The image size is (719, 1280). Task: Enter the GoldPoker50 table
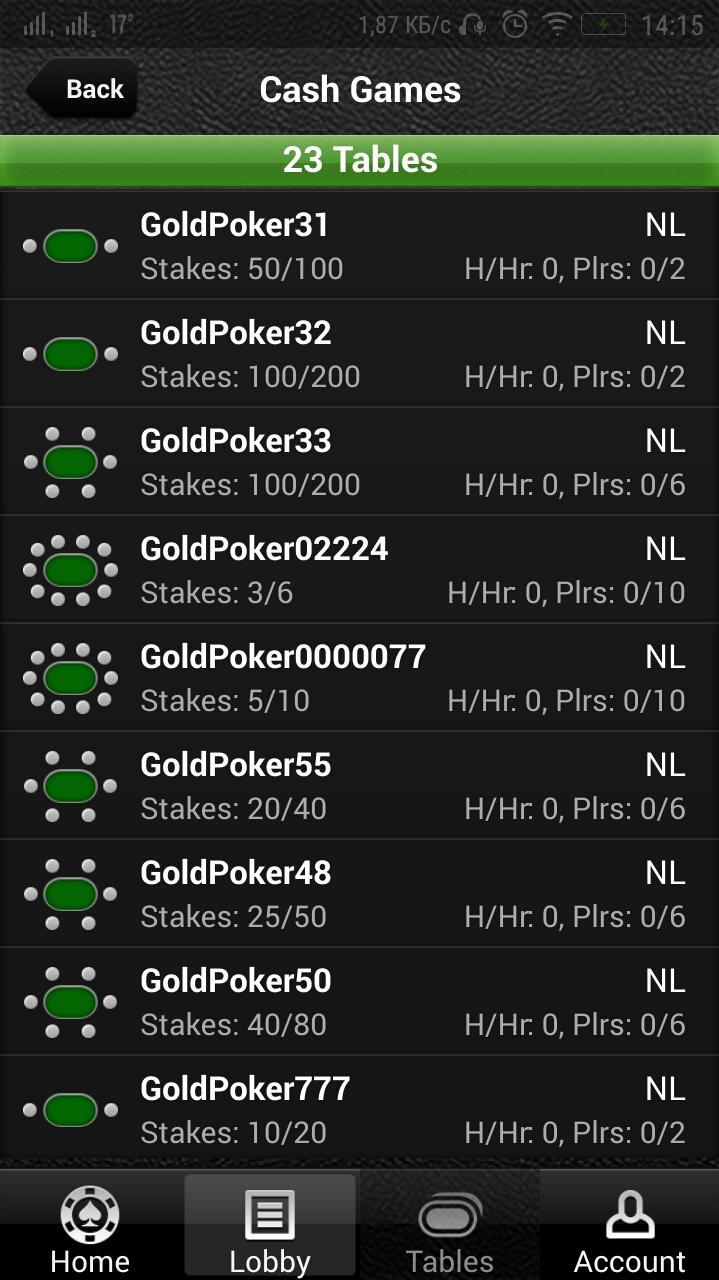click(x=359, y=1002)
